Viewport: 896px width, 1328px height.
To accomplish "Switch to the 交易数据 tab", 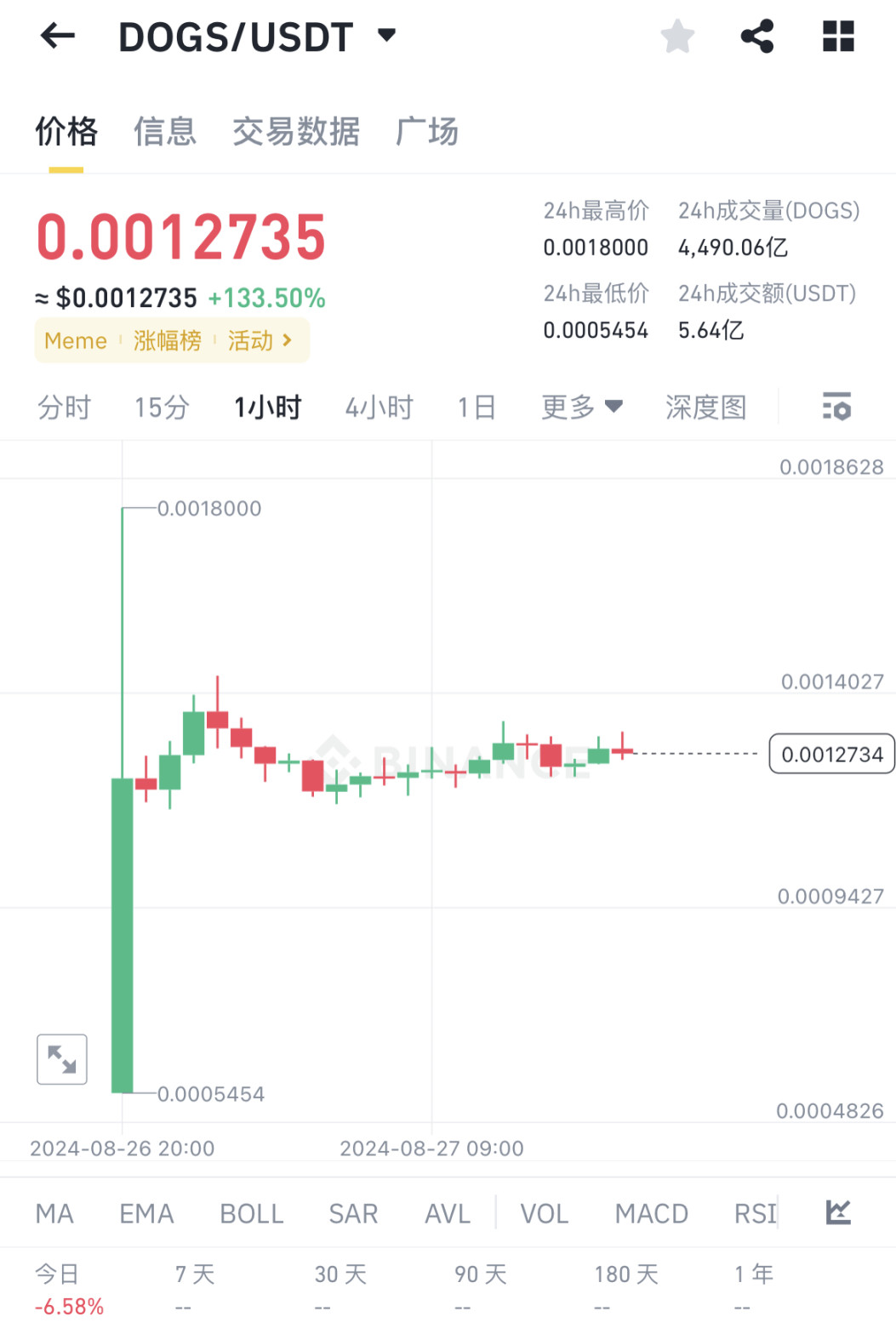I will (295, 132).
